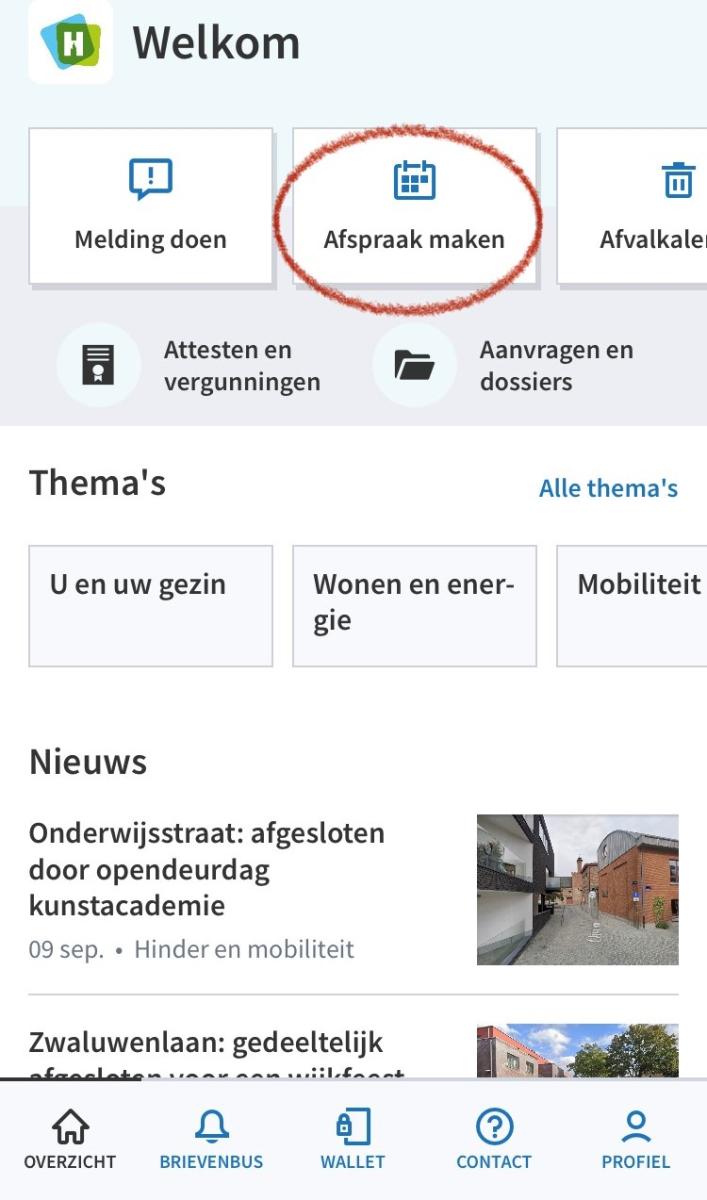
Task: Select the U en uw gezin theme
Action: (x=150, y=605)
